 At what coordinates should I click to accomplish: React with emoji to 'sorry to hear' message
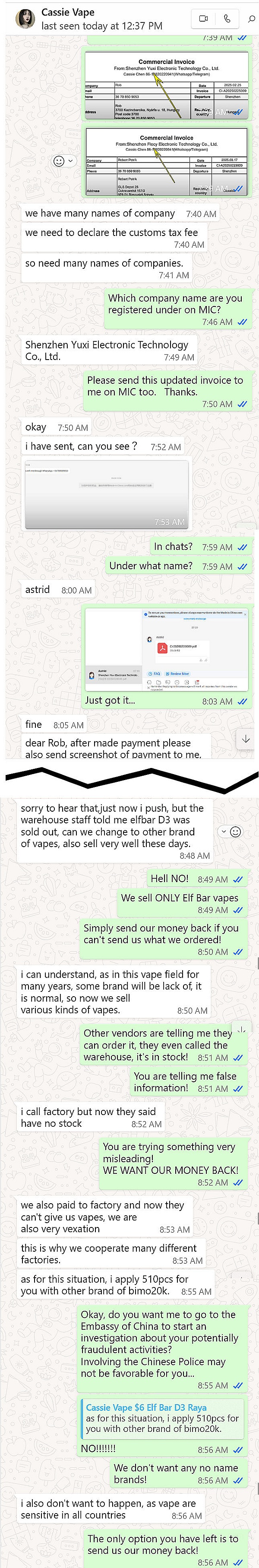point(236,832)
